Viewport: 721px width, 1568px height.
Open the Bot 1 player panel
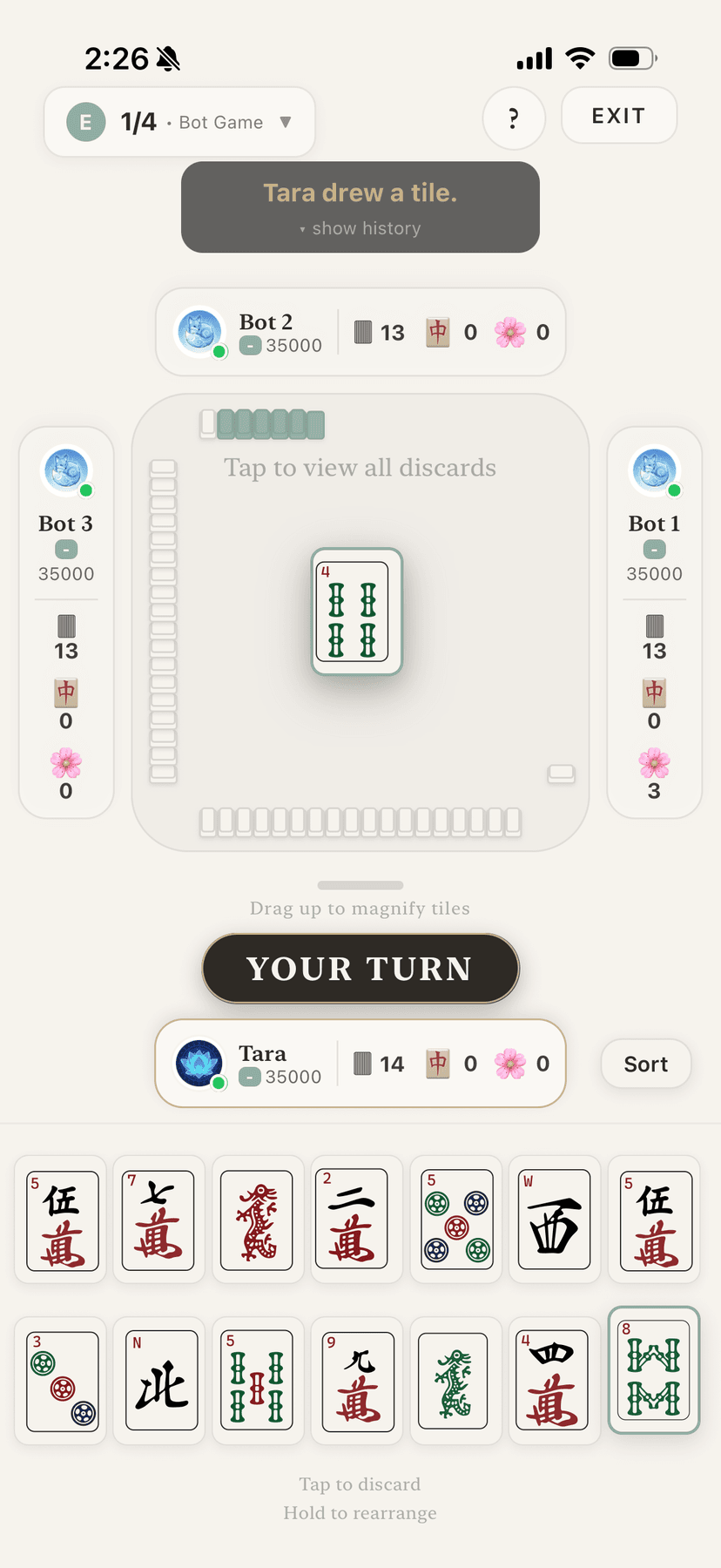[654, 622]
